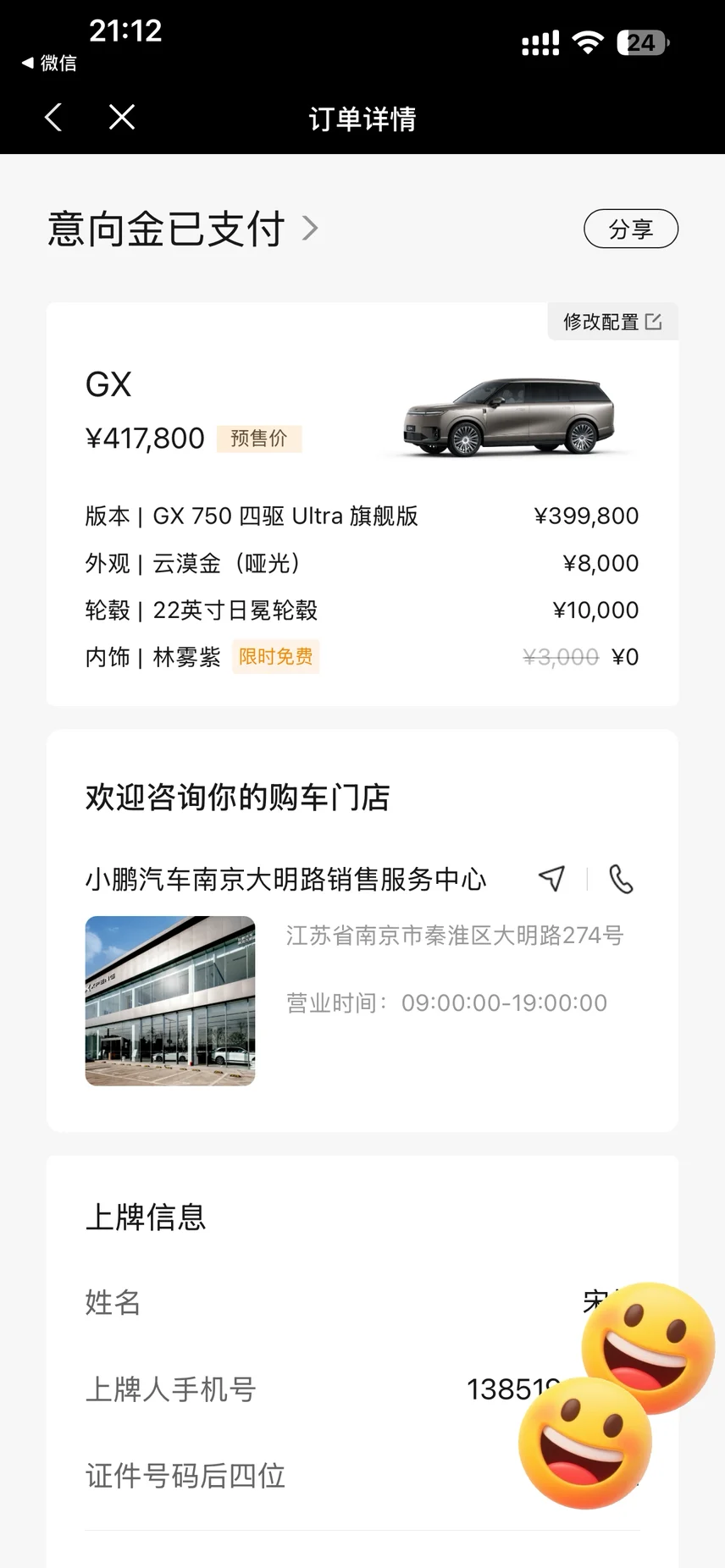Open the 意向金已支付 status details

click(x=183, y=229)
